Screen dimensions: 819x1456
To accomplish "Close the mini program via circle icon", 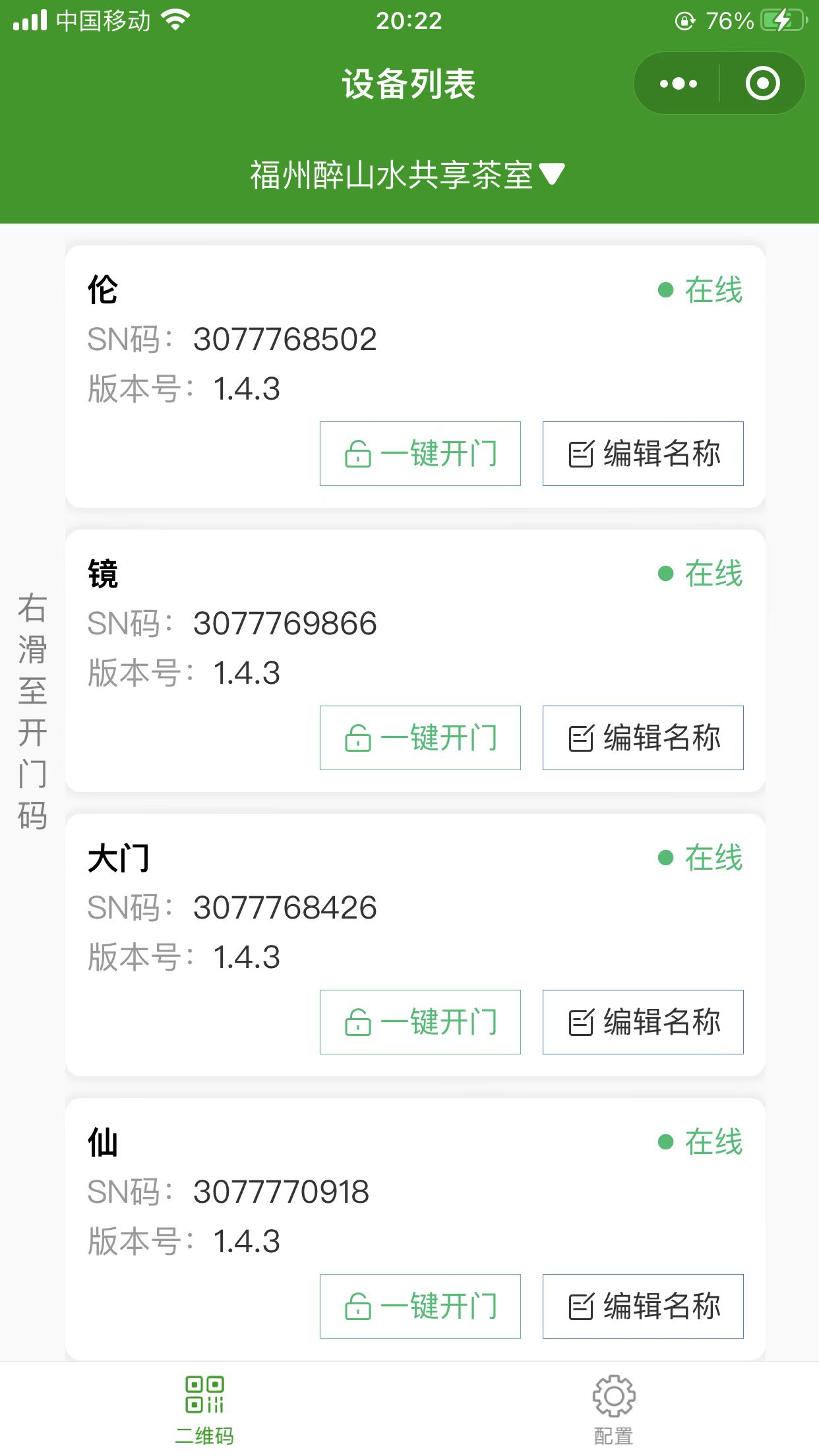I will coord(762,84).
